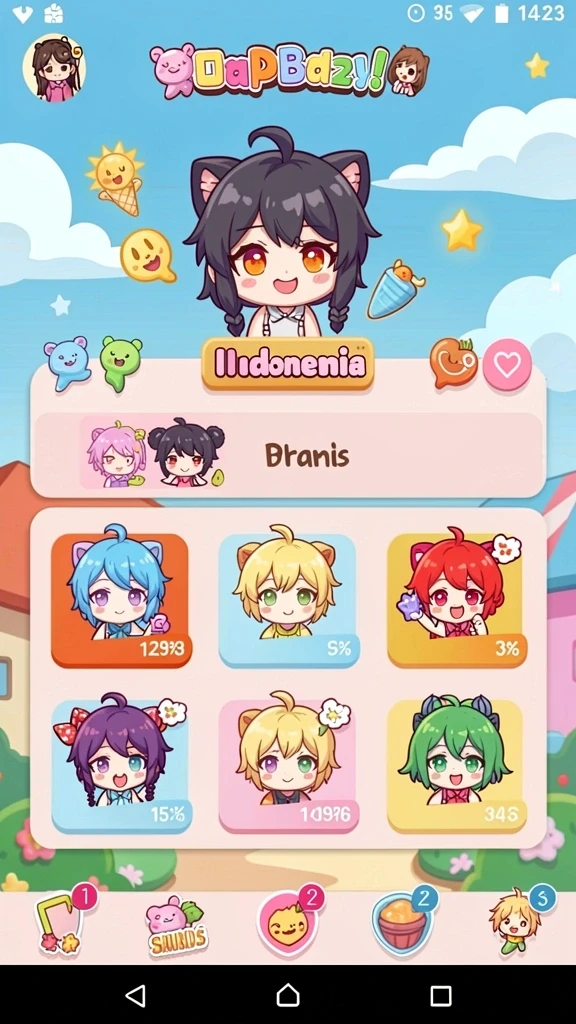Open the blonde character card on pink background

coord(288,766)
